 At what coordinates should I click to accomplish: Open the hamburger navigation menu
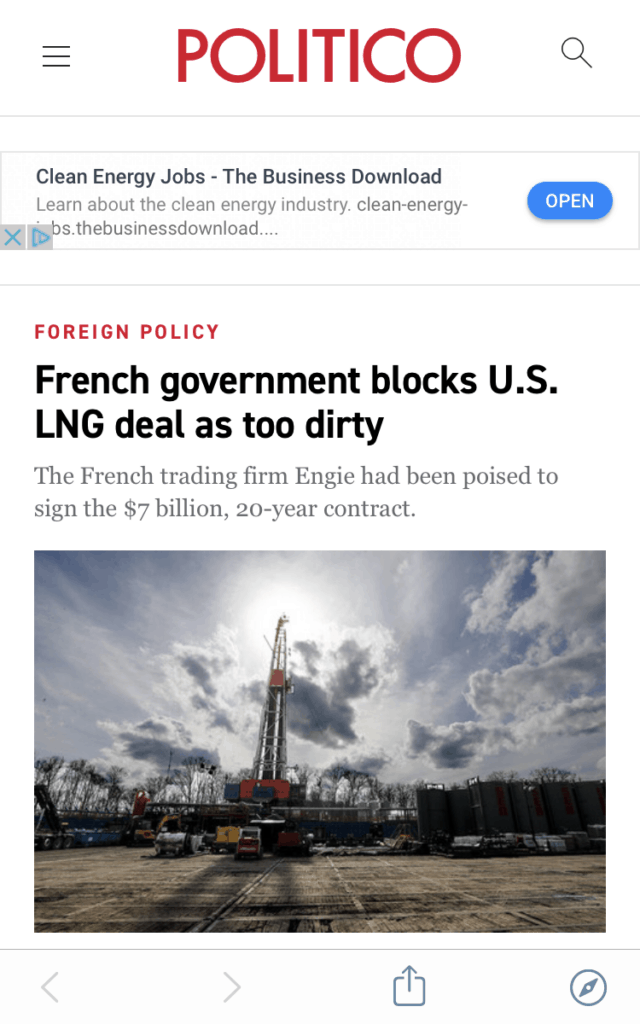[56, 57]
